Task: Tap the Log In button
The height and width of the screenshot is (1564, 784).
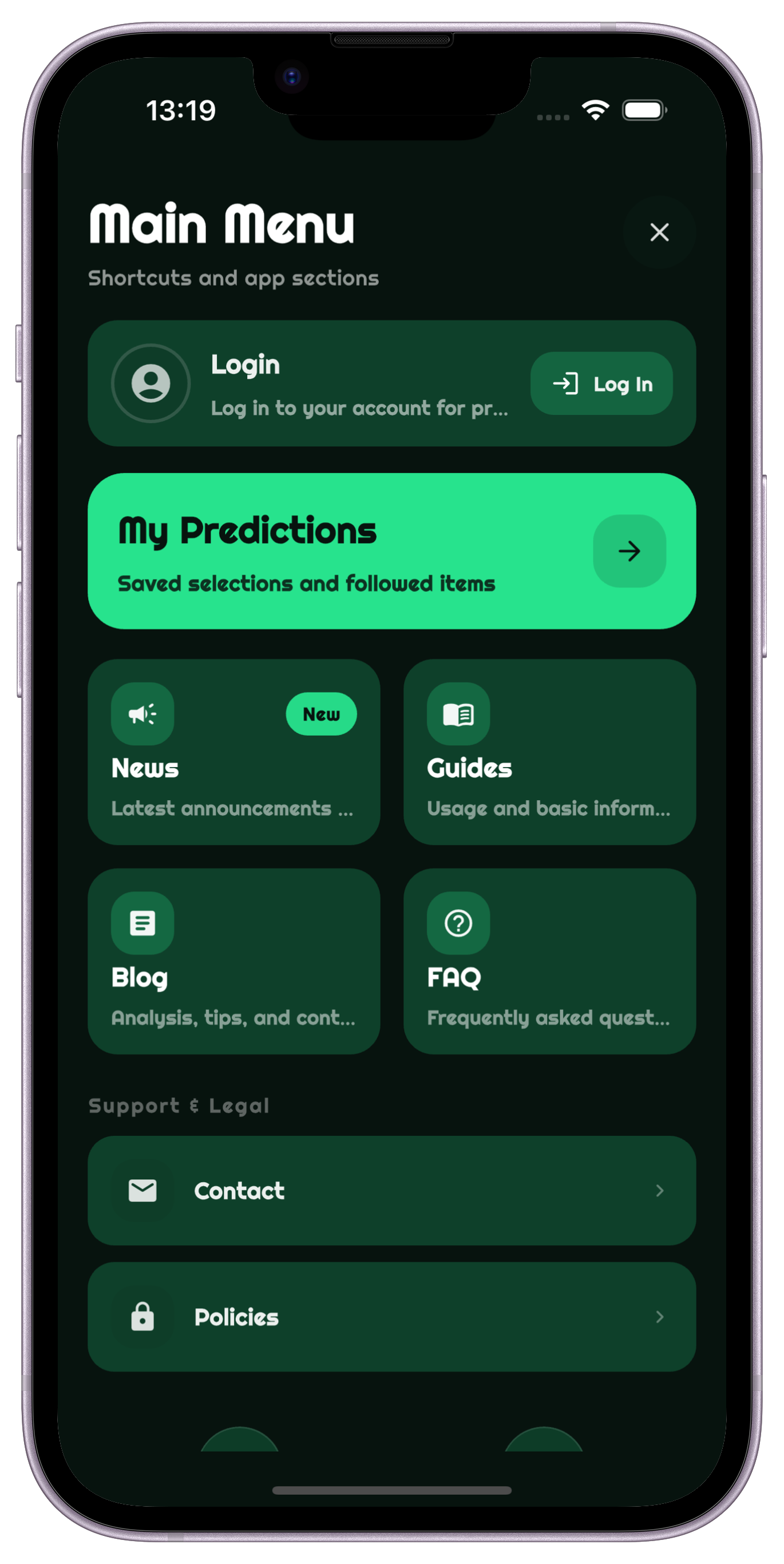Action: click(601, 384)
